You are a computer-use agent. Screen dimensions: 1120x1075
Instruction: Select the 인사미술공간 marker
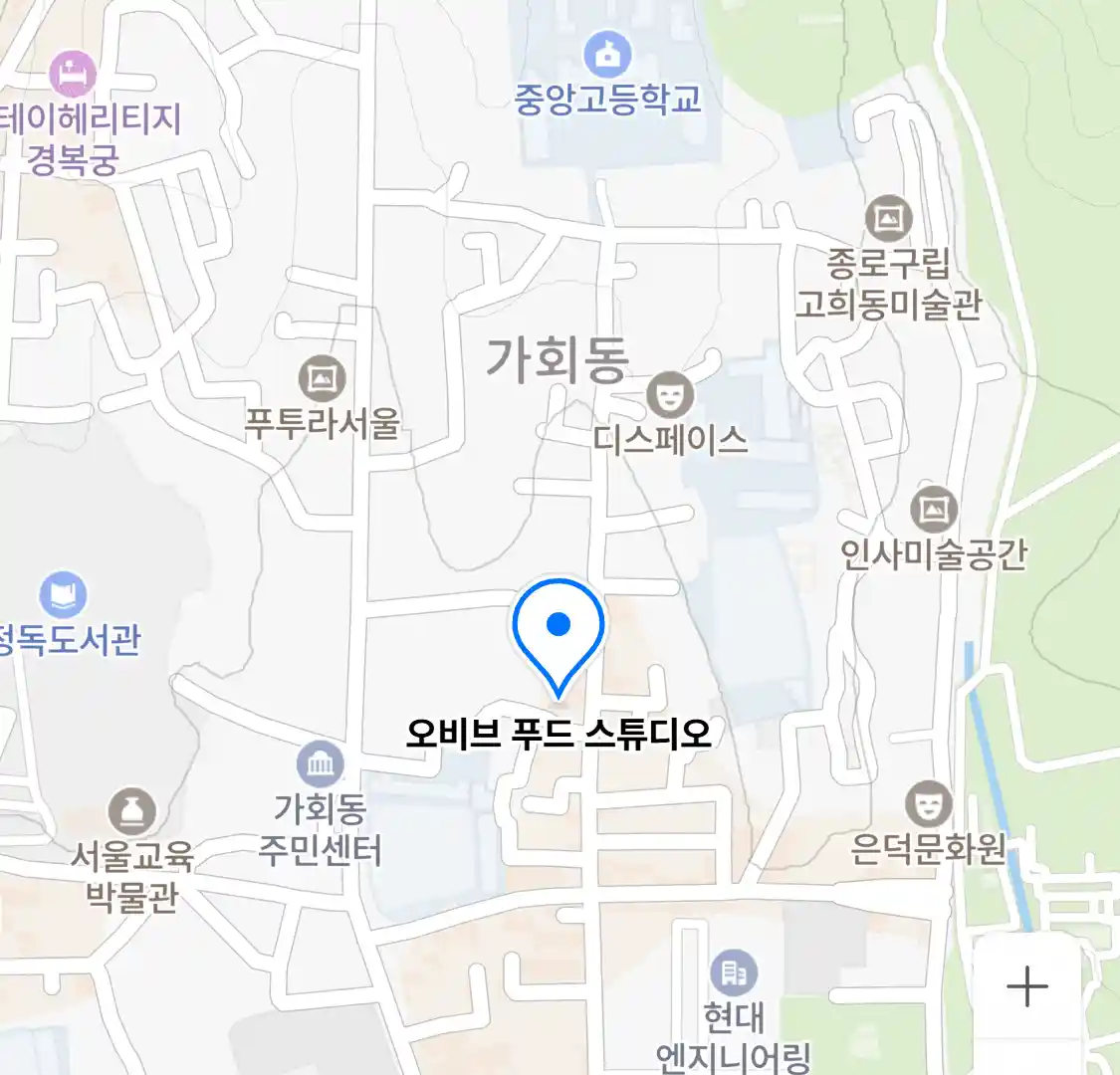click(933, 510)
